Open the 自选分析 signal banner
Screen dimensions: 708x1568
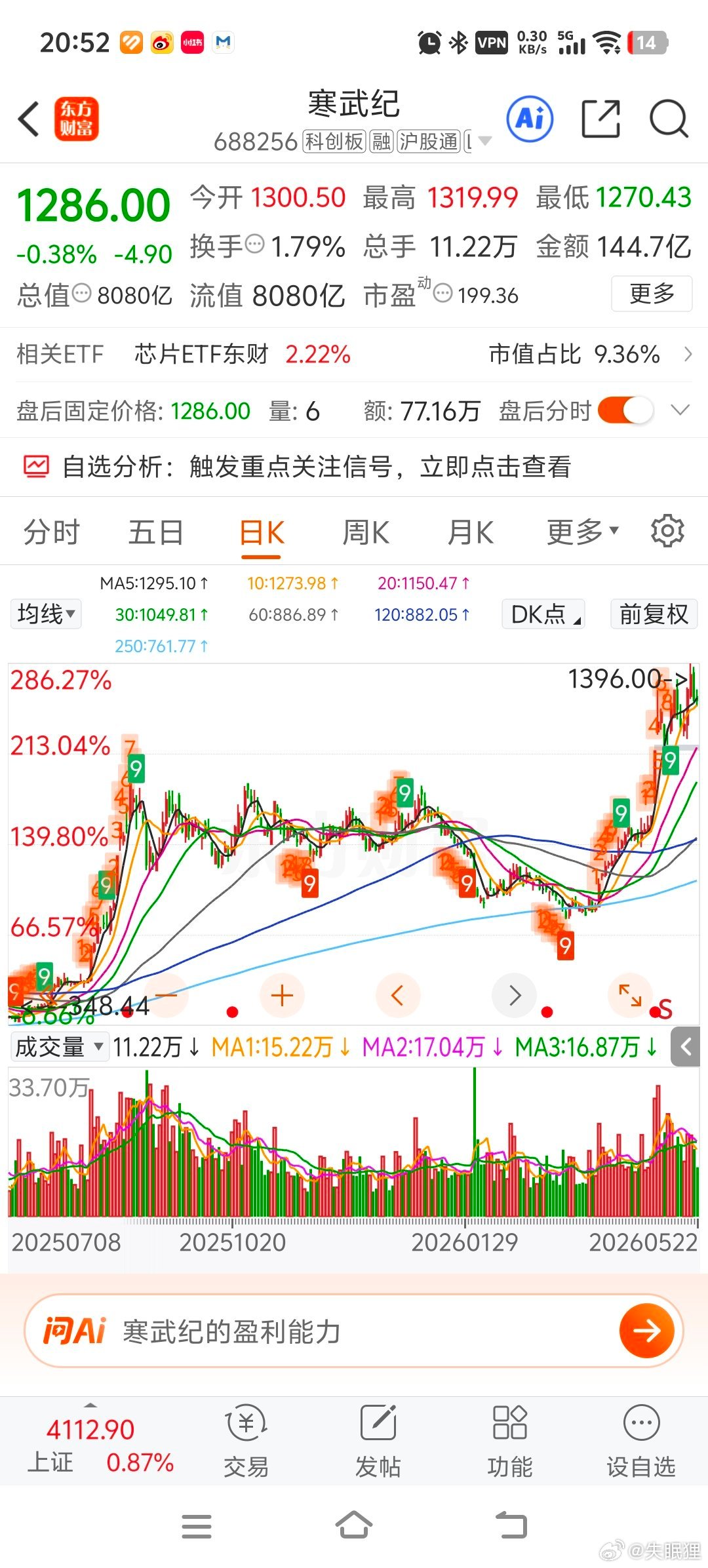354,467
